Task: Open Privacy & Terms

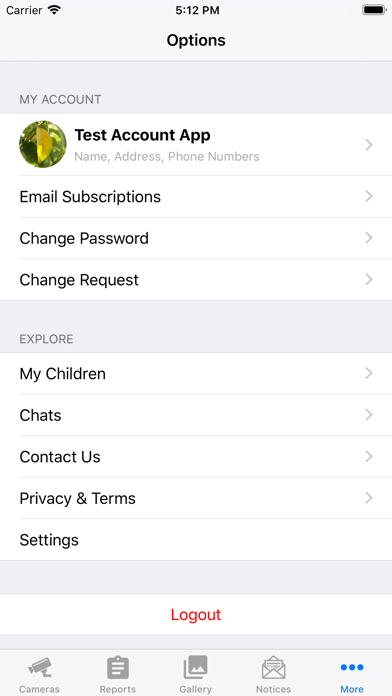Action: [x=196, y=498]
